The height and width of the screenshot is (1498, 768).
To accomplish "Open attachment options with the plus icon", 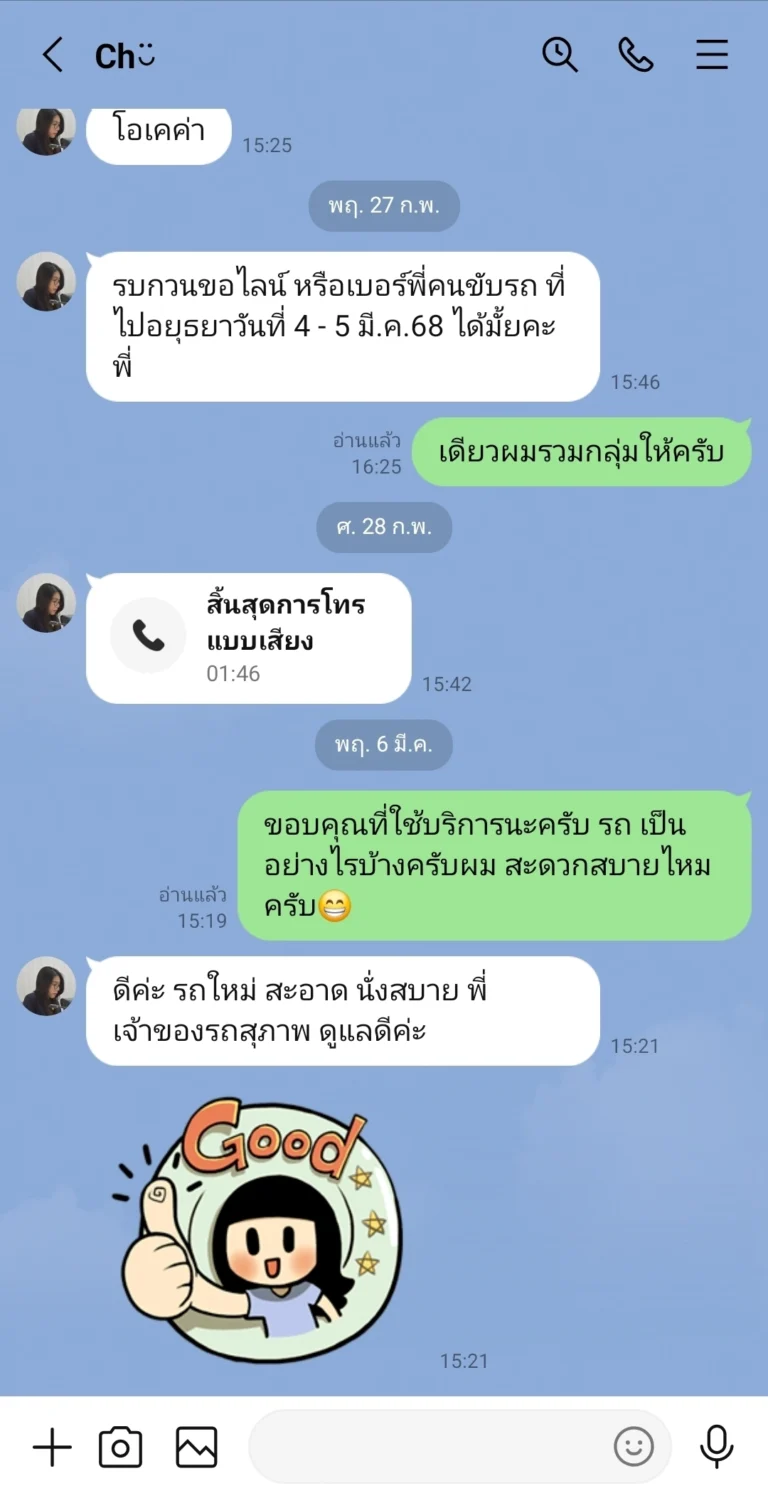I will point(51,1446).
